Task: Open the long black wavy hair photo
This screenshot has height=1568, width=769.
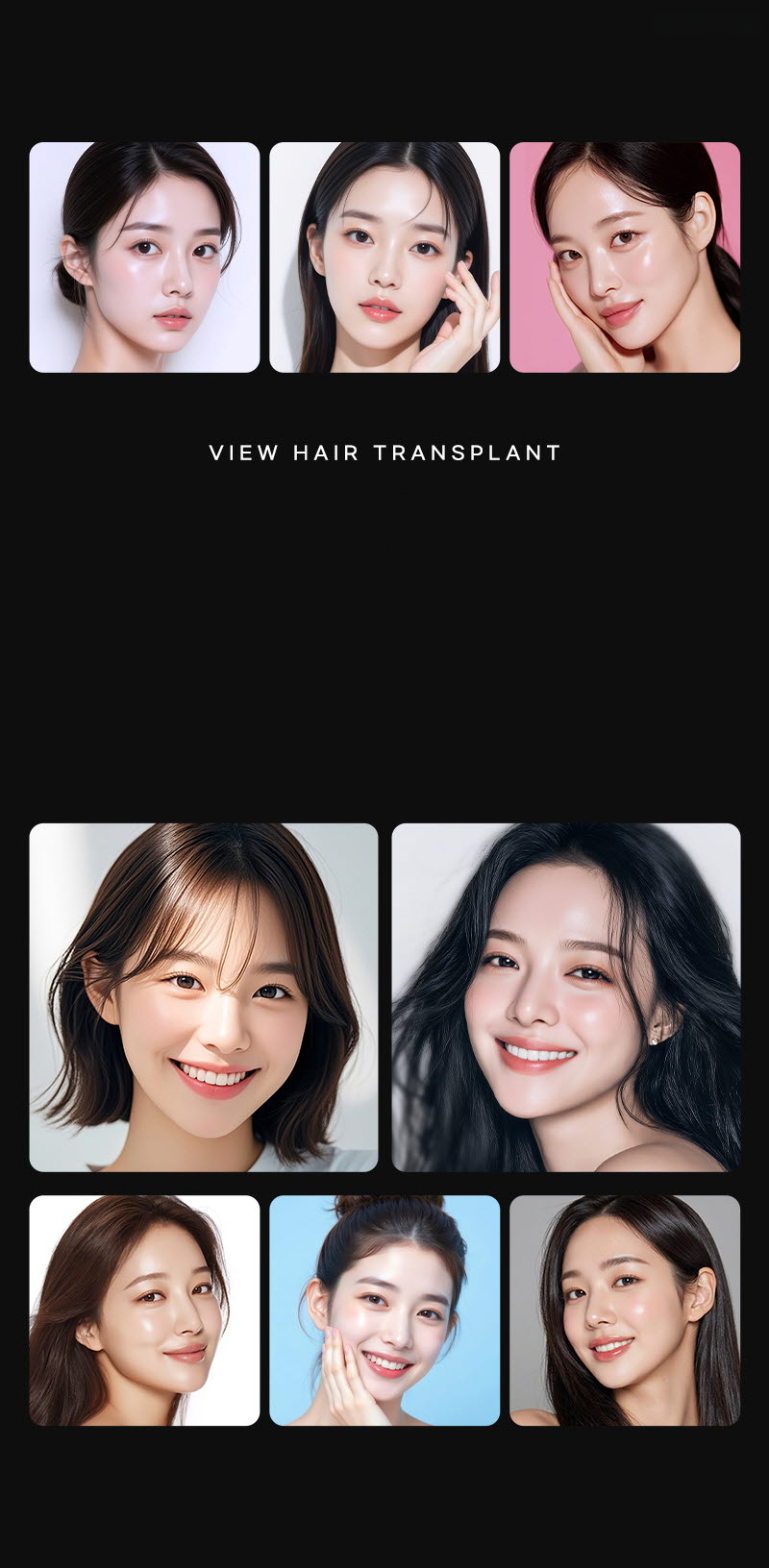Action: 566,997
